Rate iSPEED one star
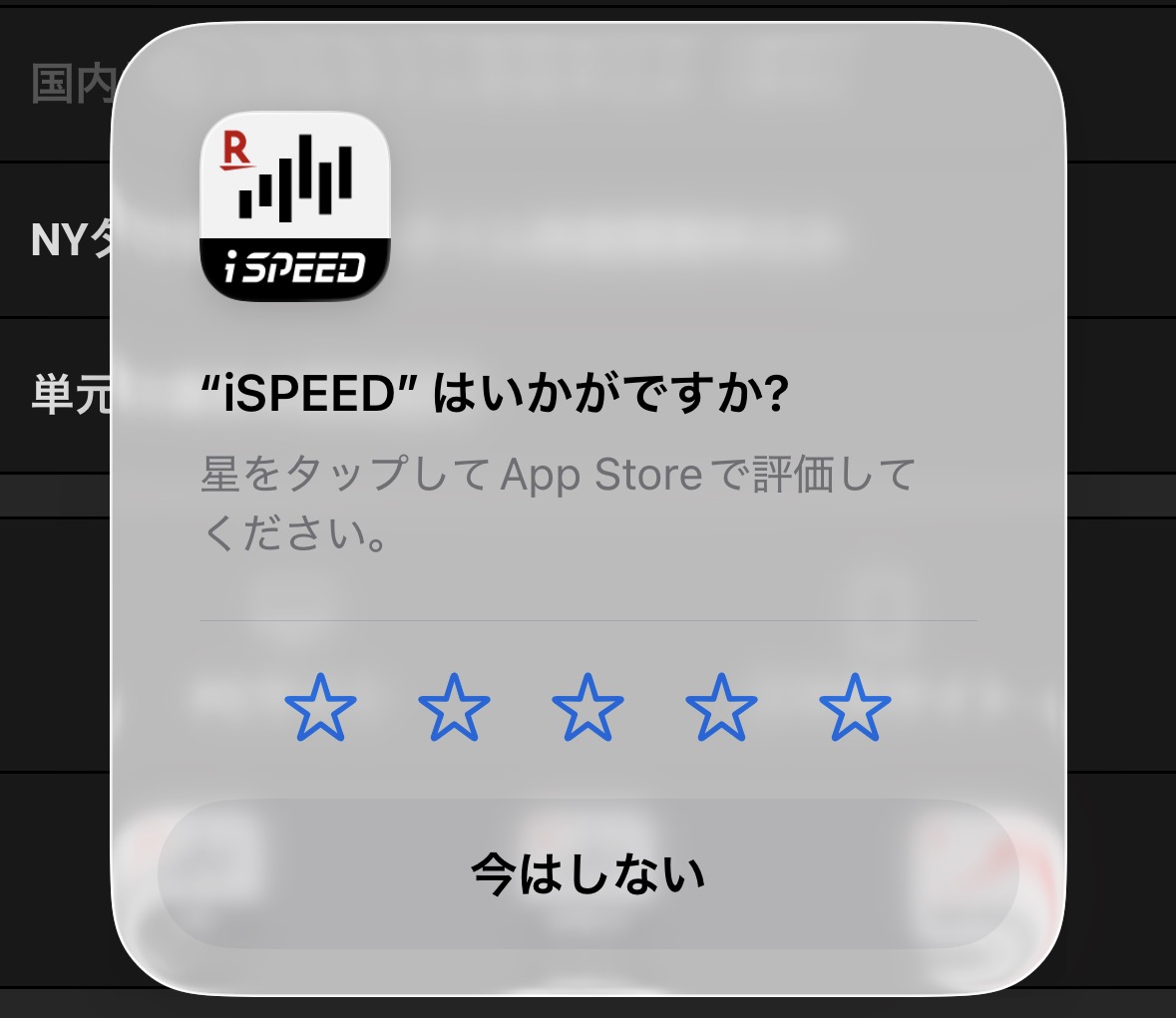The image size is (1176, 1018). point(320,707)
